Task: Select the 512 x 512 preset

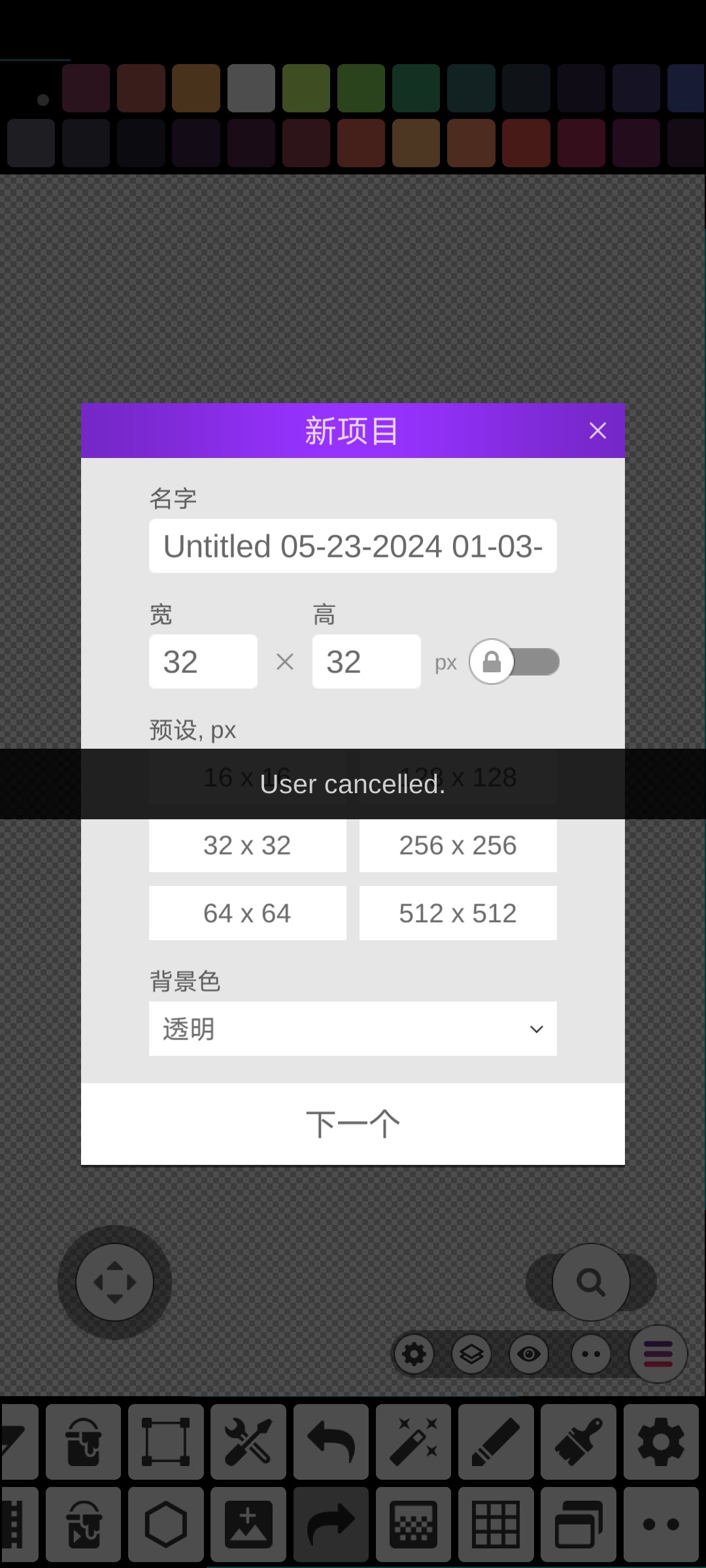Action: (x=458, y=913)
